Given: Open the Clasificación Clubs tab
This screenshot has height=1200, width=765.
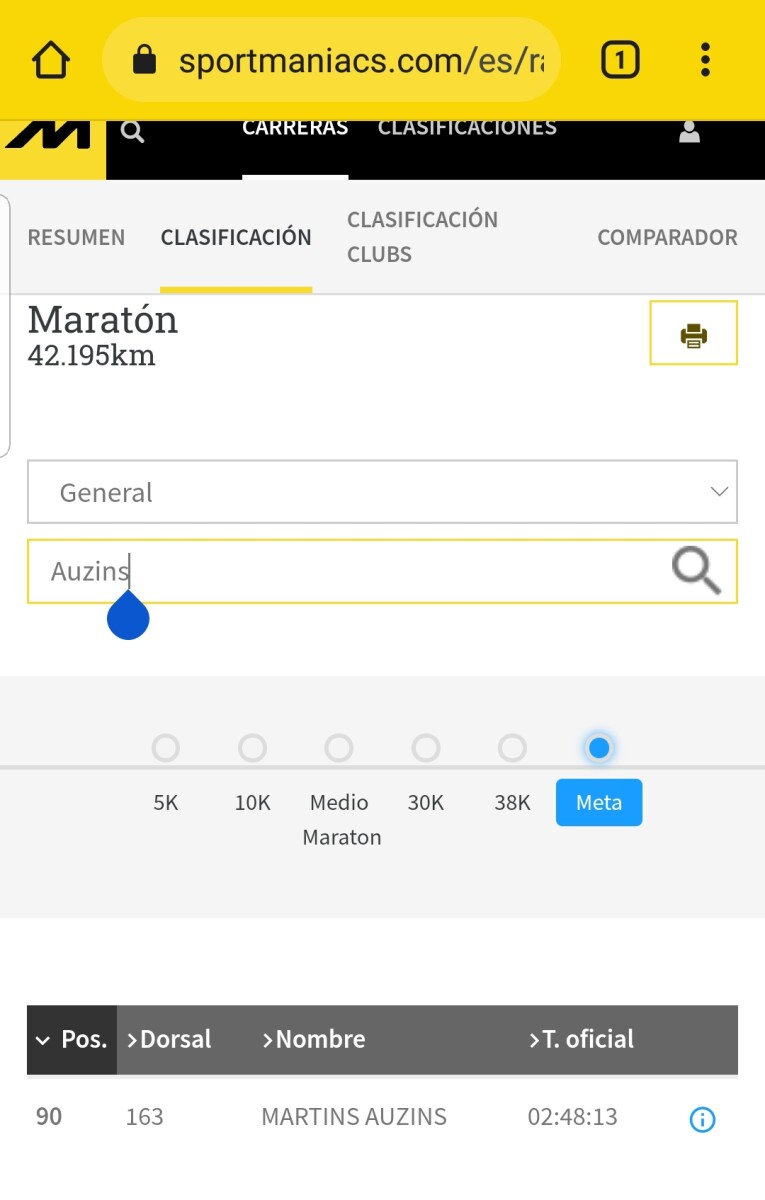Looking at the screenshot, I should click(422, 237).
